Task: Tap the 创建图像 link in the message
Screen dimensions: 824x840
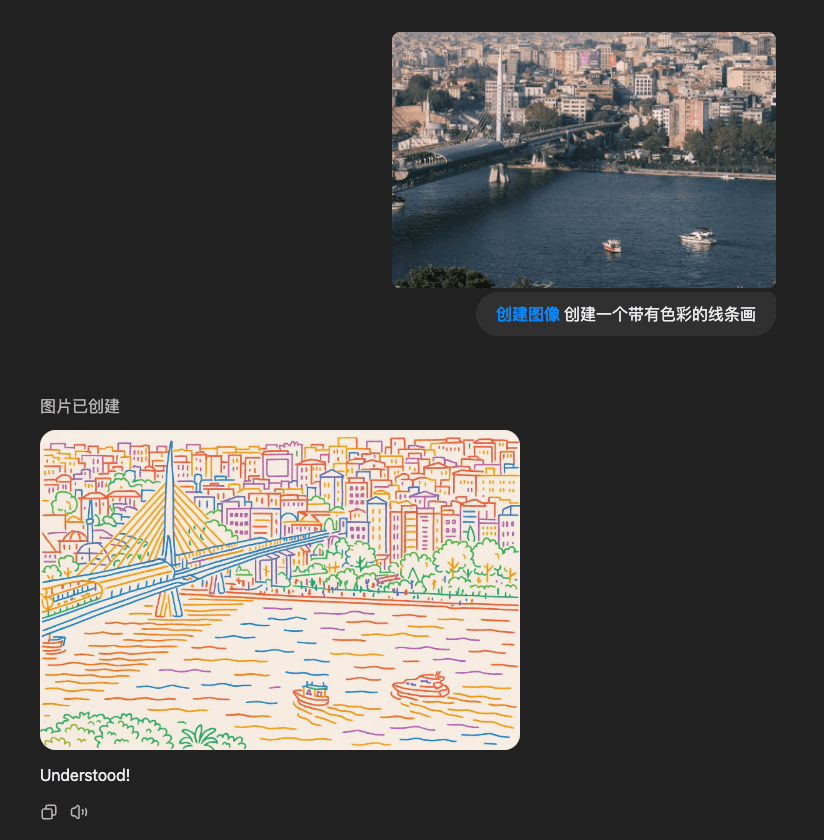Action: (527, 314)
